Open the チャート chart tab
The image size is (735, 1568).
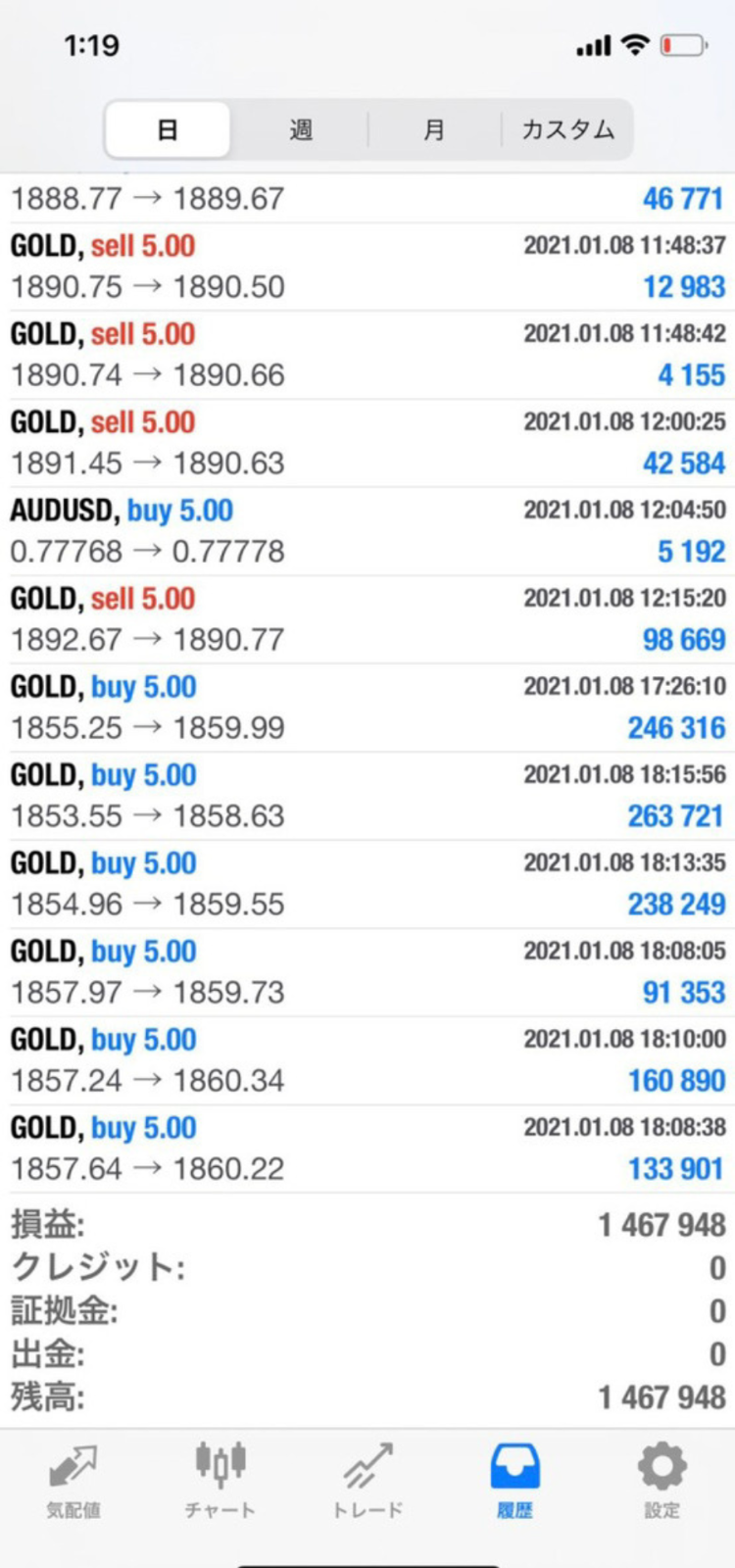click(x=220, y=1480)
